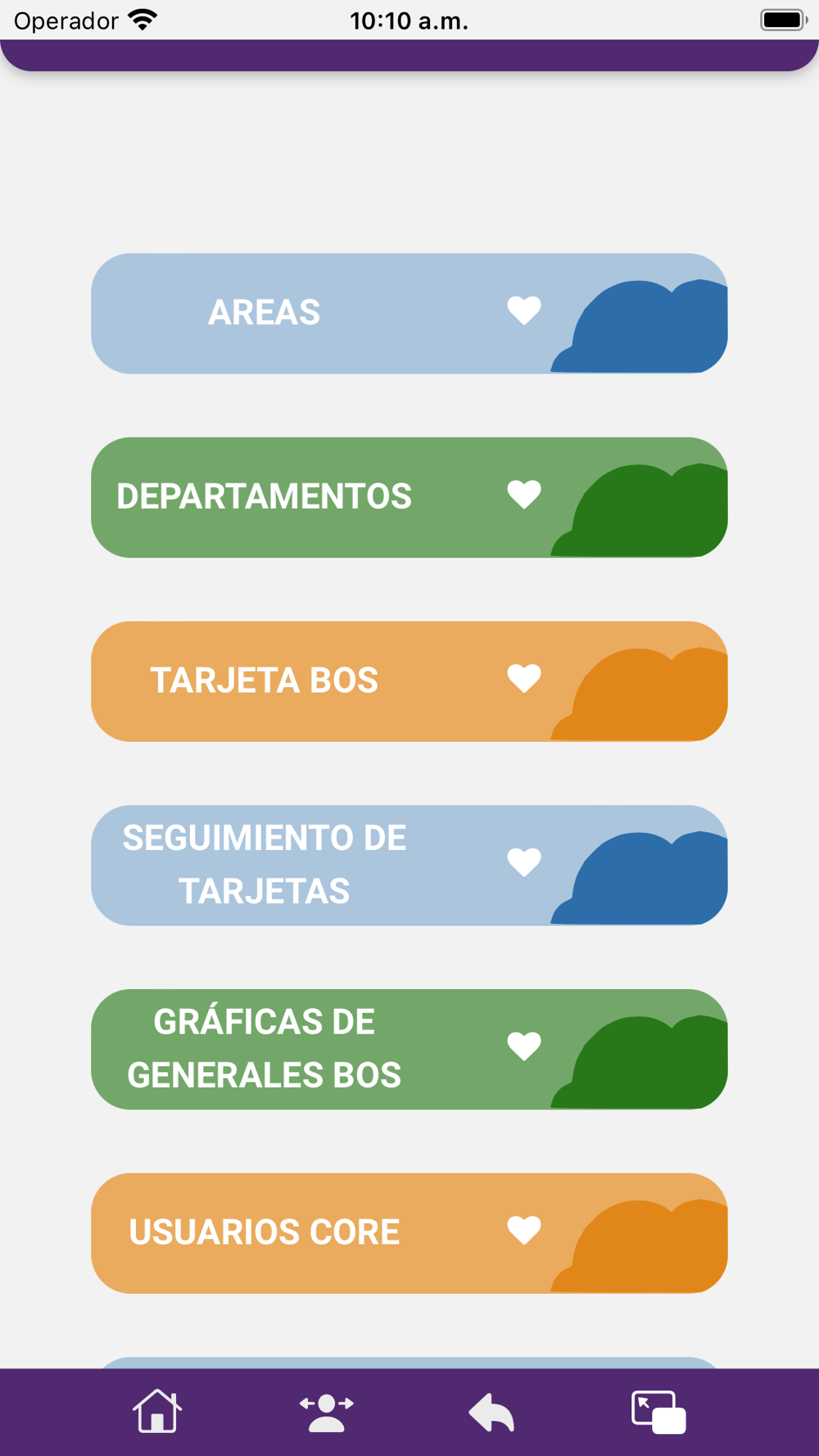Open the switch user icon
Viewport: 819px width, 1456px height.
pos(326,1413)
